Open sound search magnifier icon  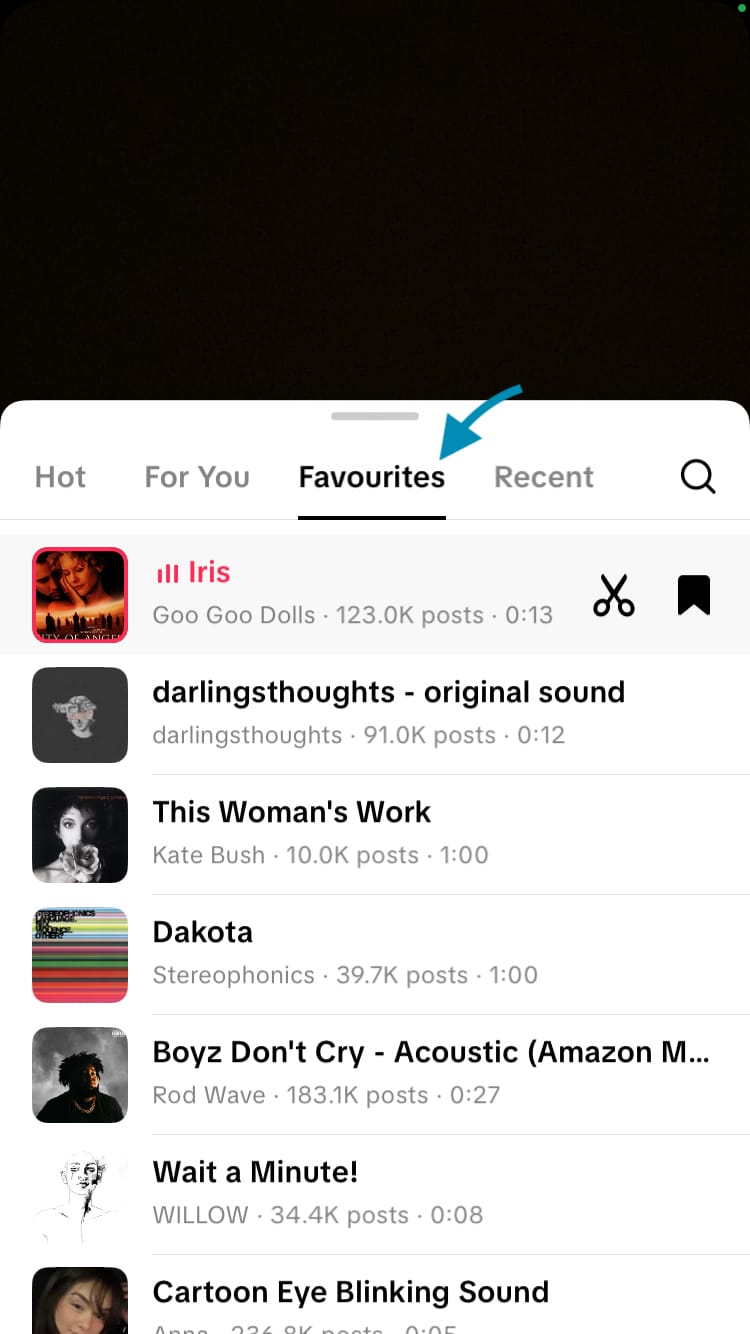(697, 476)
